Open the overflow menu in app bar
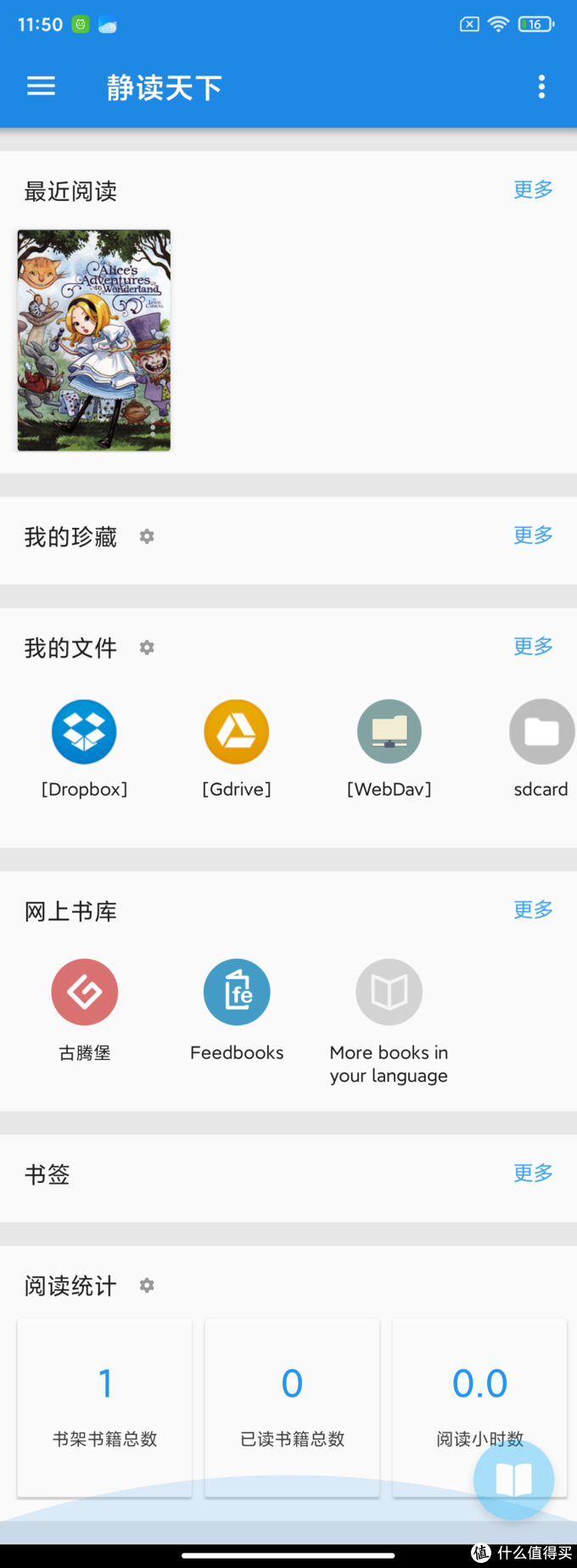 pyautogui.click(x=541, y=87)
